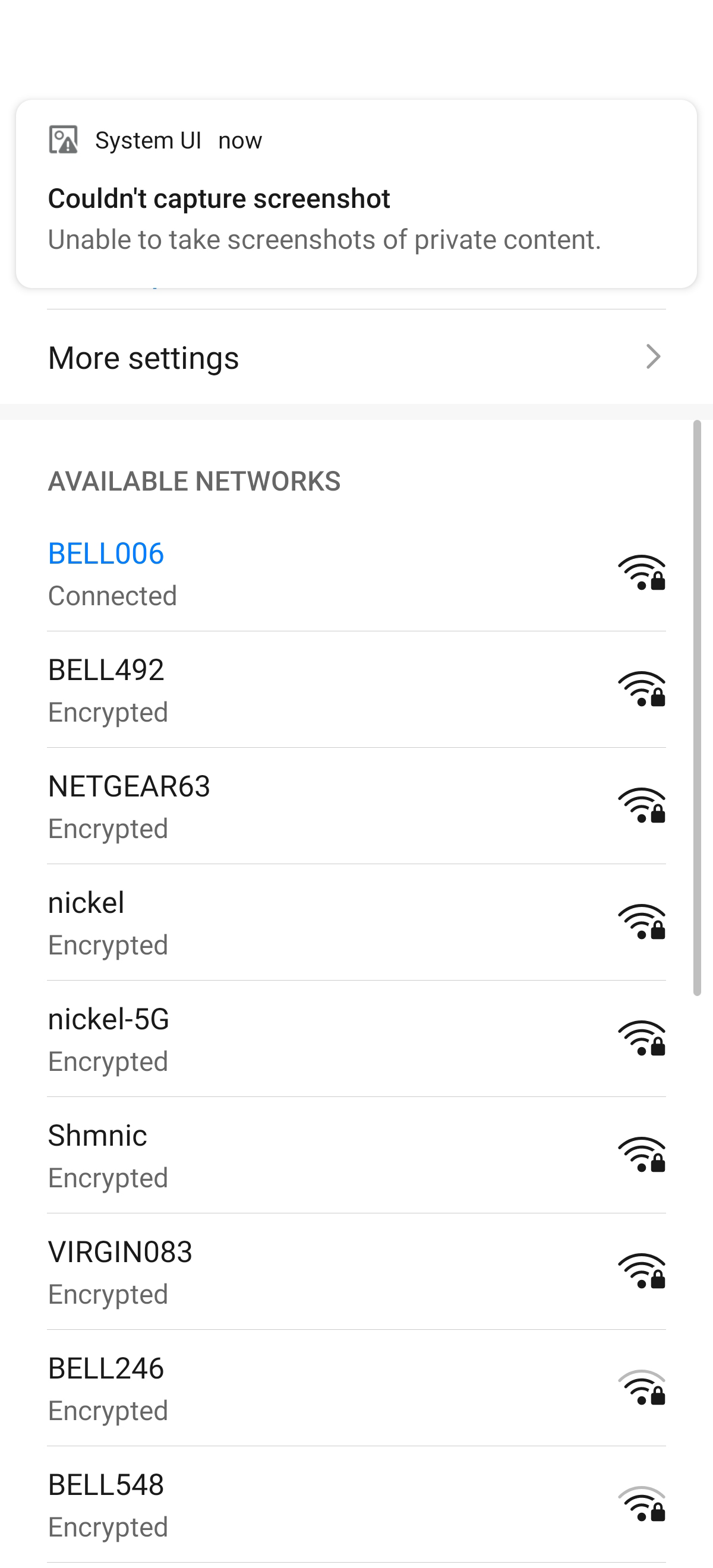Choose the nickel-5G network
The height and width of the screenshot is (1568, 713).
244,1036
